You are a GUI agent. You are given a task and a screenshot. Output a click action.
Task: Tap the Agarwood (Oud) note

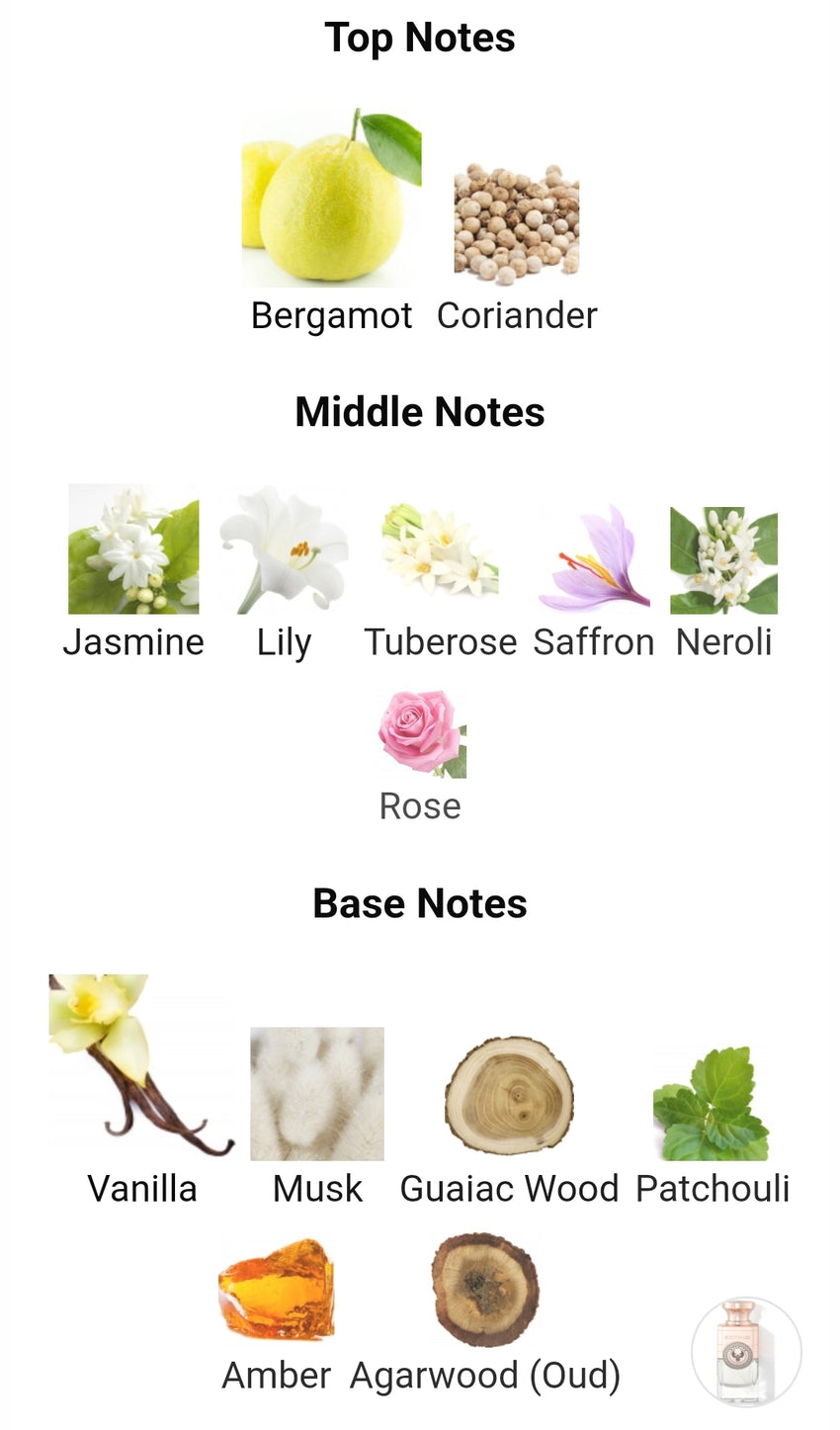(x=485, y=1290)
